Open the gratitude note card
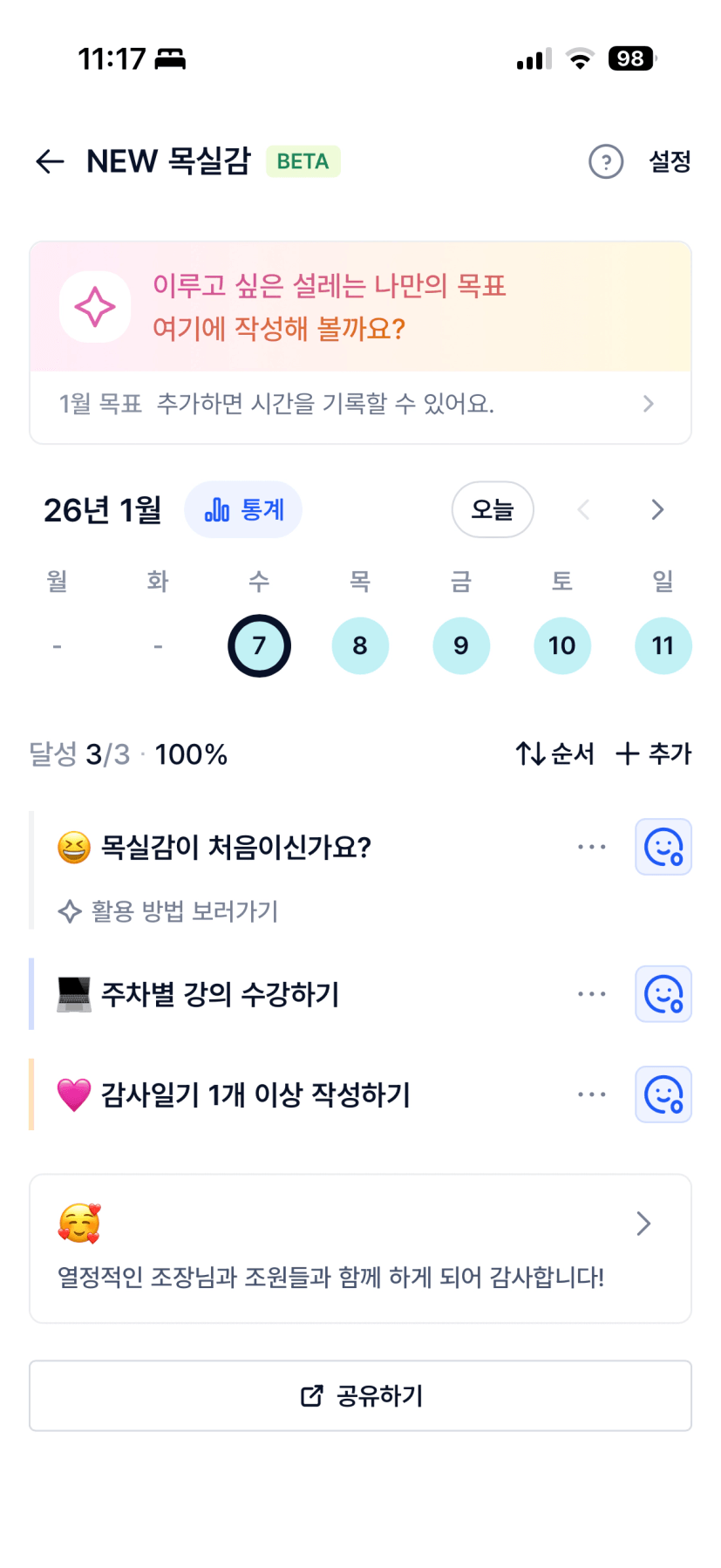Screen dimensions: 721x1568 point(360,1249)
